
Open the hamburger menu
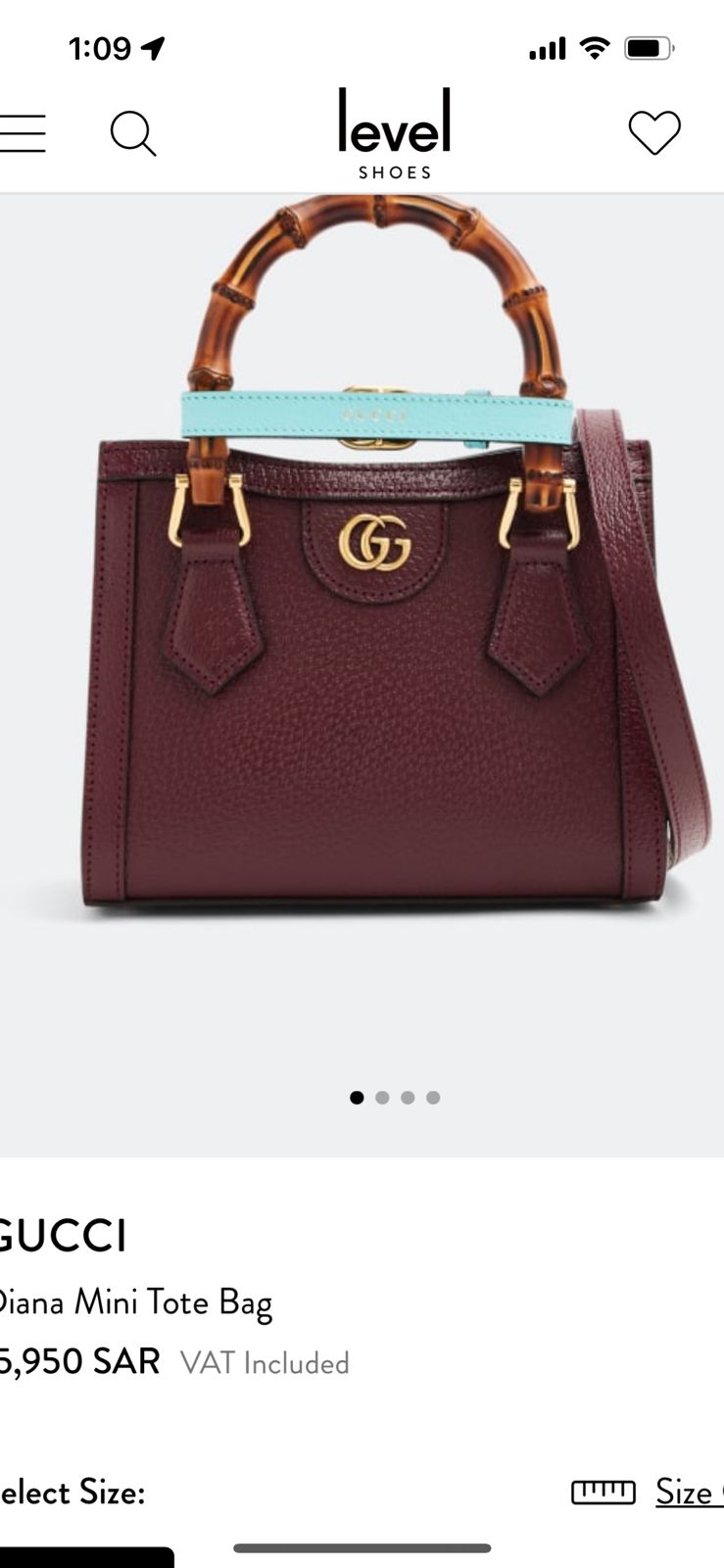point(22,133)
